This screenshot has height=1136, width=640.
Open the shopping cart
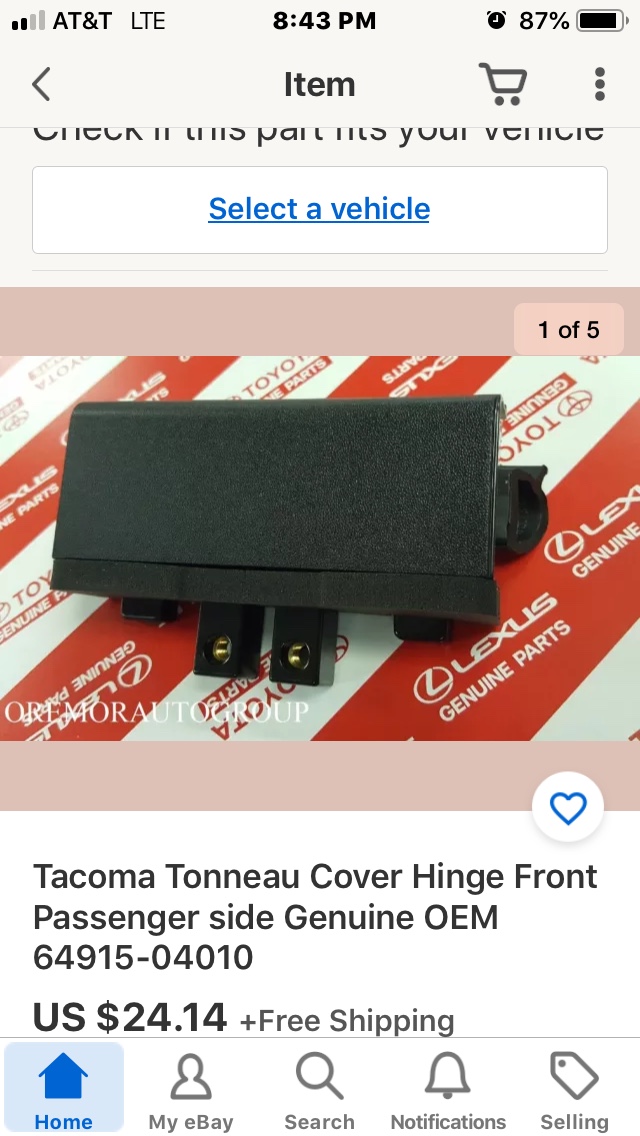[502, 85]
